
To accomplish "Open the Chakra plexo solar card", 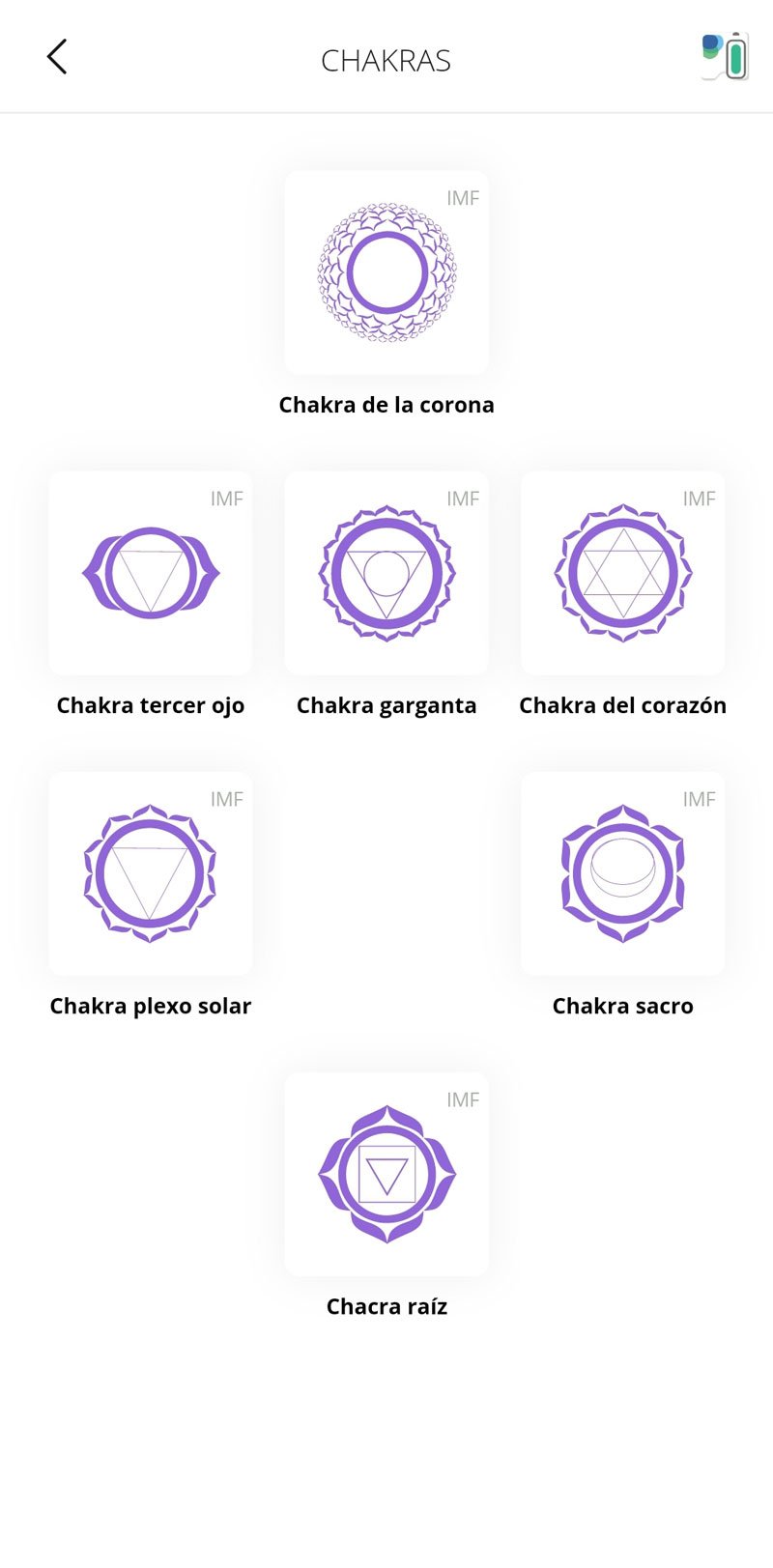I will click(x=151, y=874).
